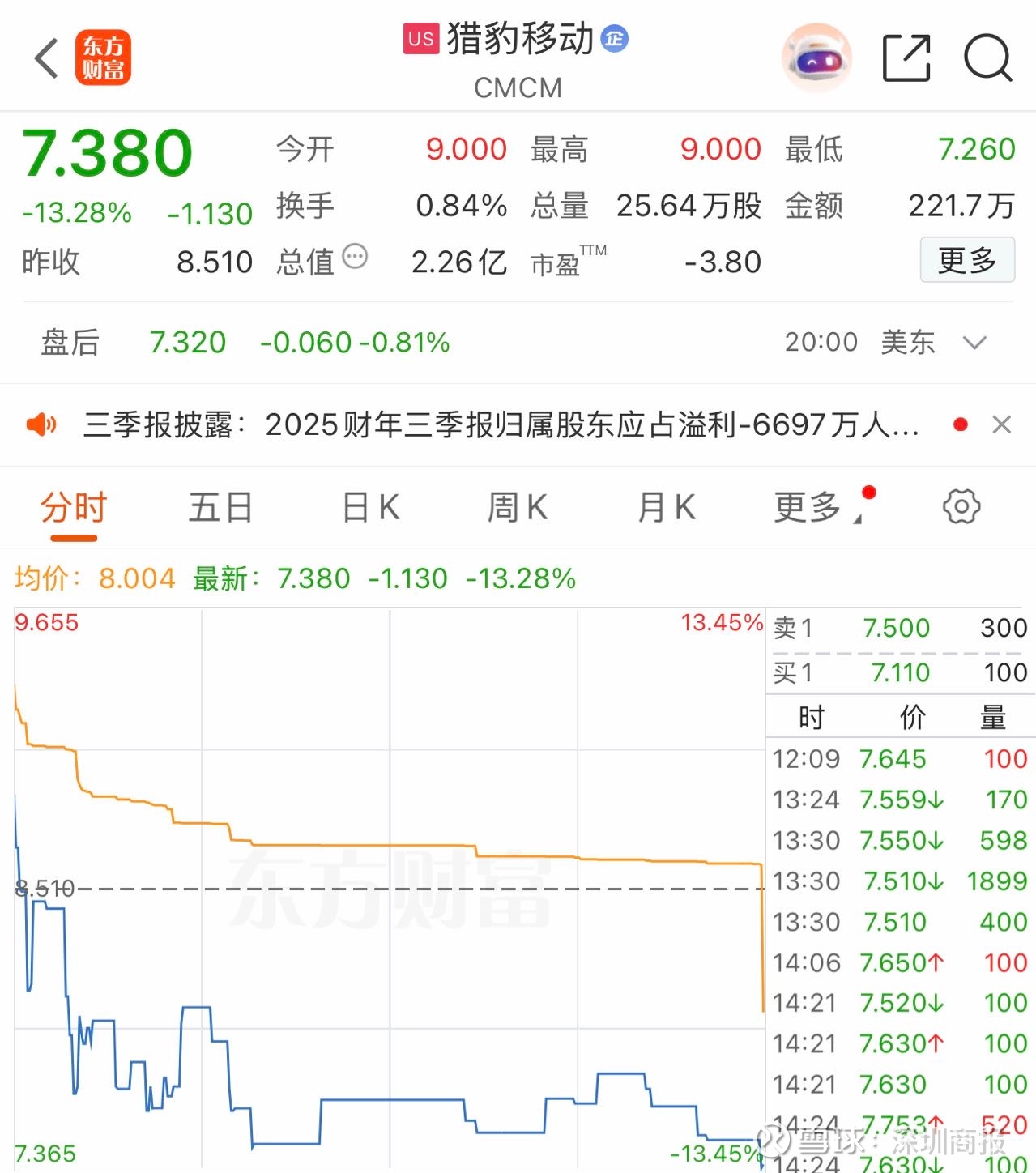
Task: Switch to the 日K chart tab
Action: (x=370, y=508)
